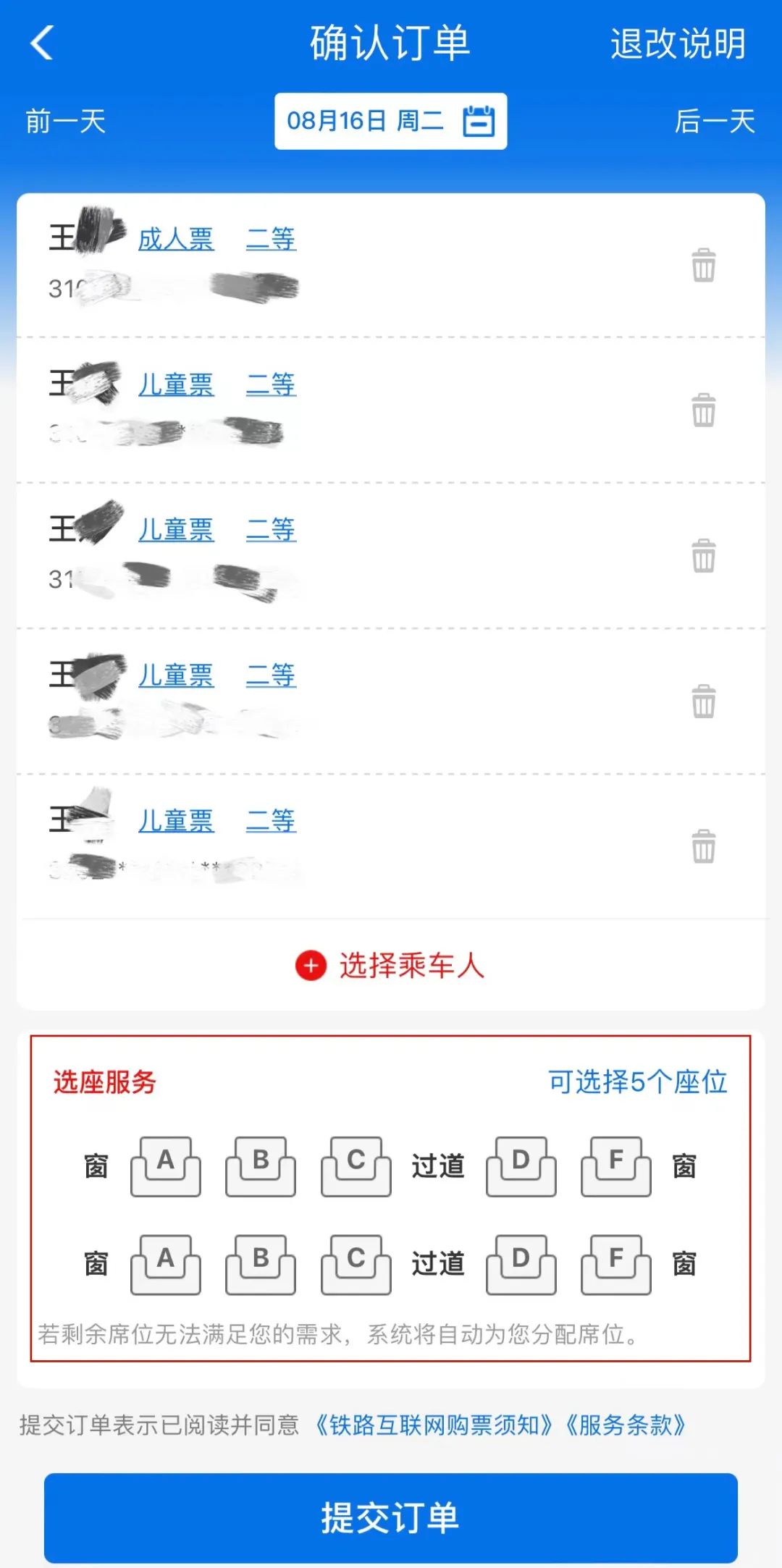
Task: Switch to the next day 后一天
Action: (715, 122)
